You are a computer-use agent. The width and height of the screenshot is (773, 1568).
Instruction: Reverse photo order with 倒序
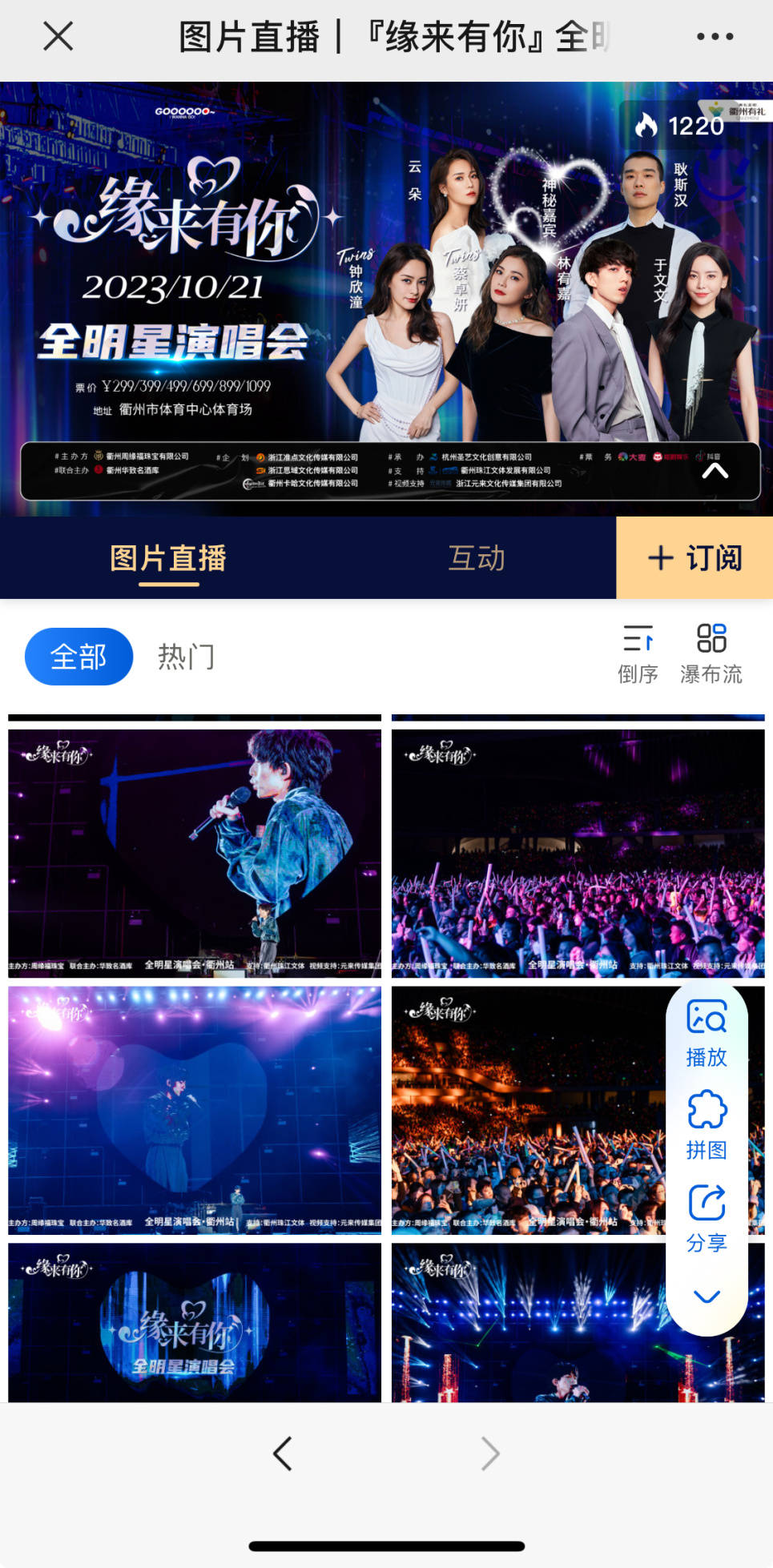(x=638, y=653)
